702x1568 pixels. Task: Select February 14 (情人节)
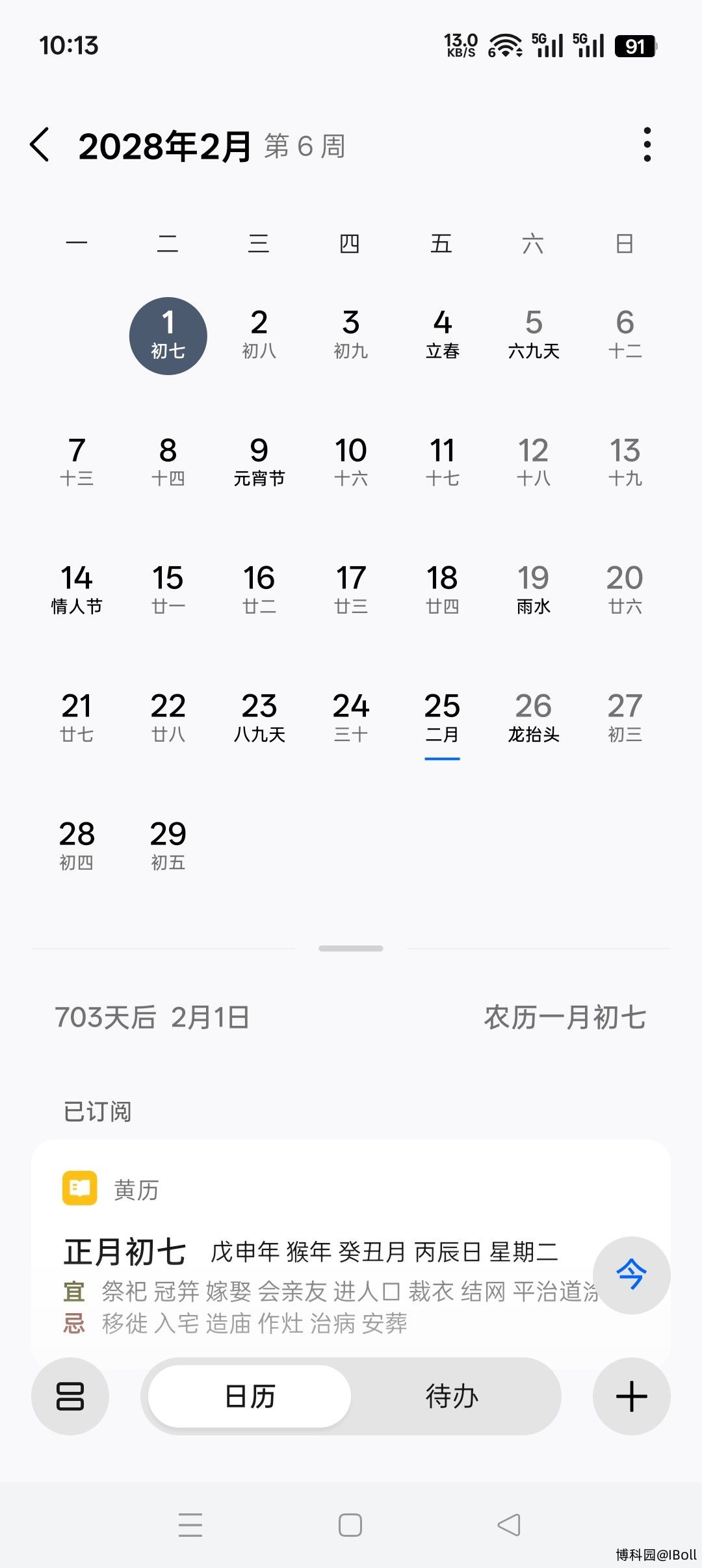[77, 590]
